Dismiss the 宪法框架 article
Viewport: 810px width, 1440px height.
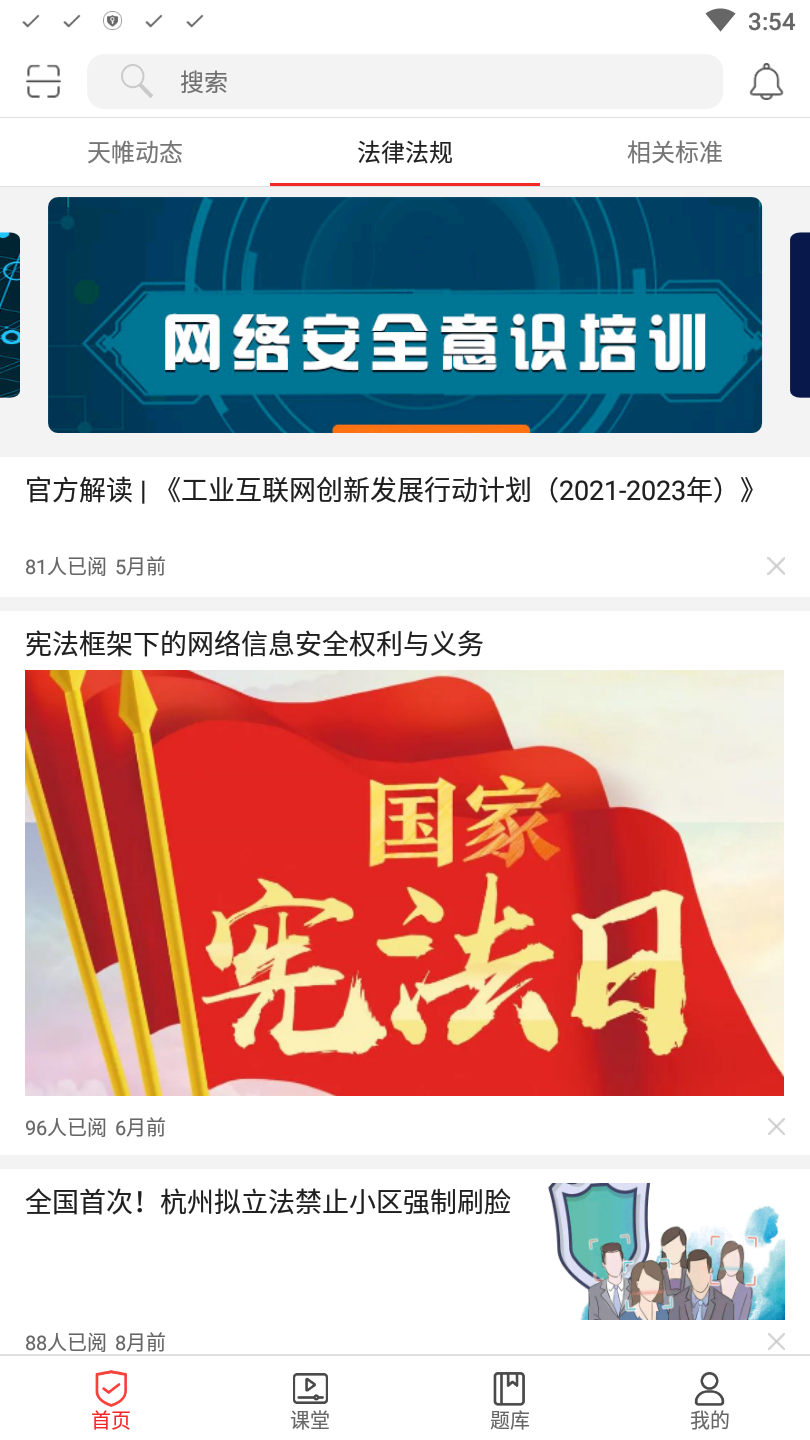tap(776, 1126)
